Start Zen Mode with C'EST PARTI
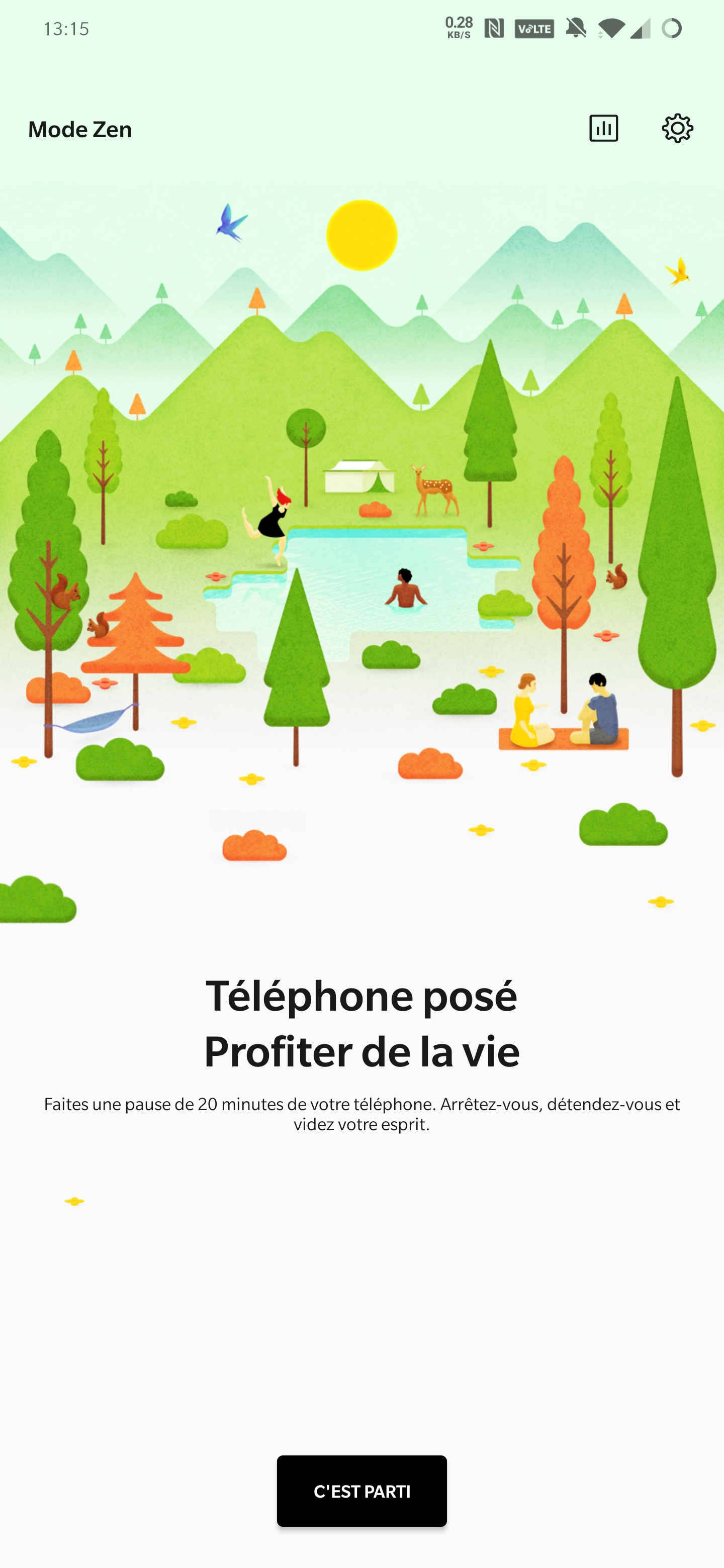The width and height of the screenshot is (724, 1568). [x=361, y=1491]
